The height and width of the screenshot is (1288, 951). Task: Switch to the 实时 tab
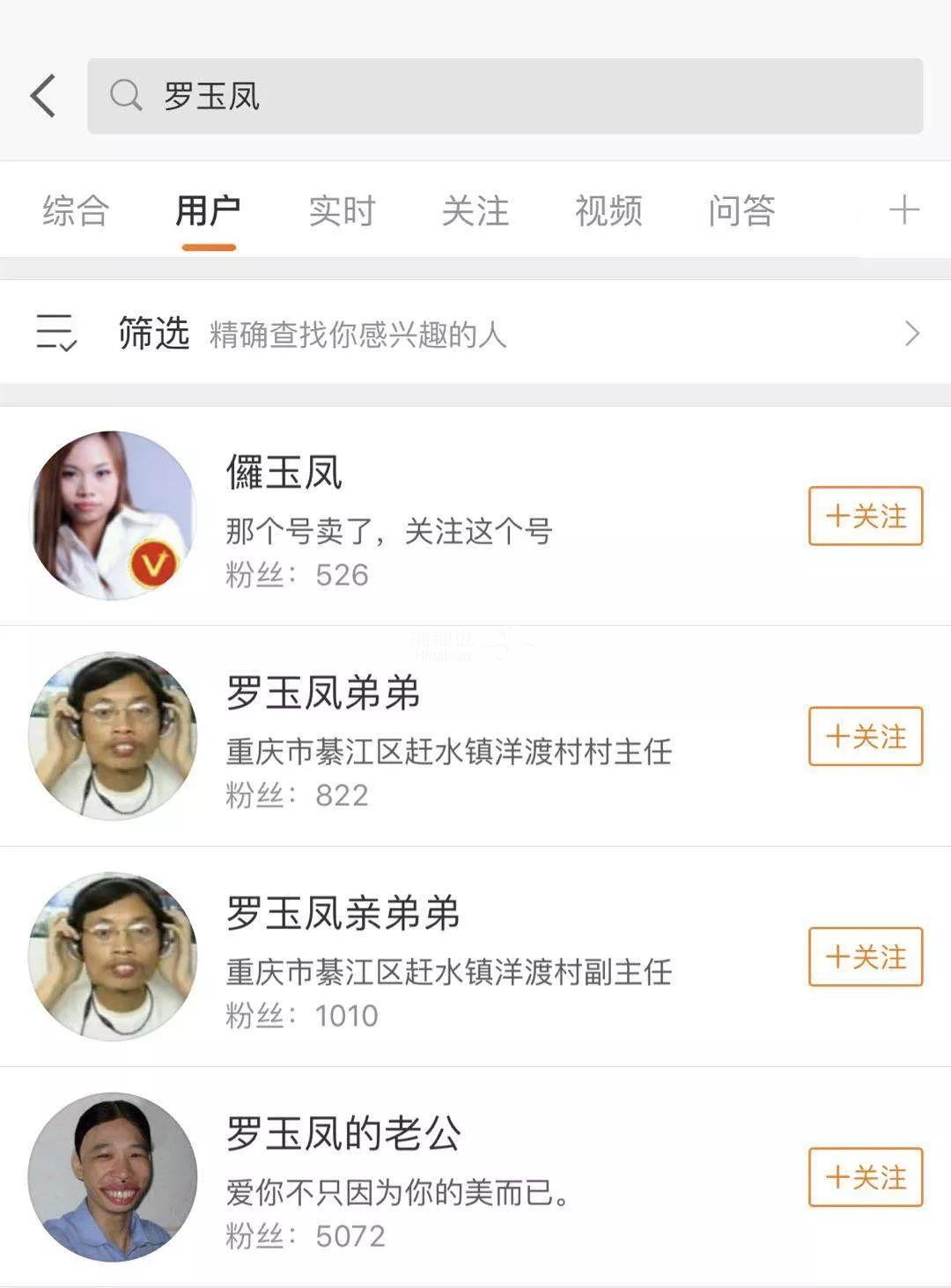click(x=342, y=211)
